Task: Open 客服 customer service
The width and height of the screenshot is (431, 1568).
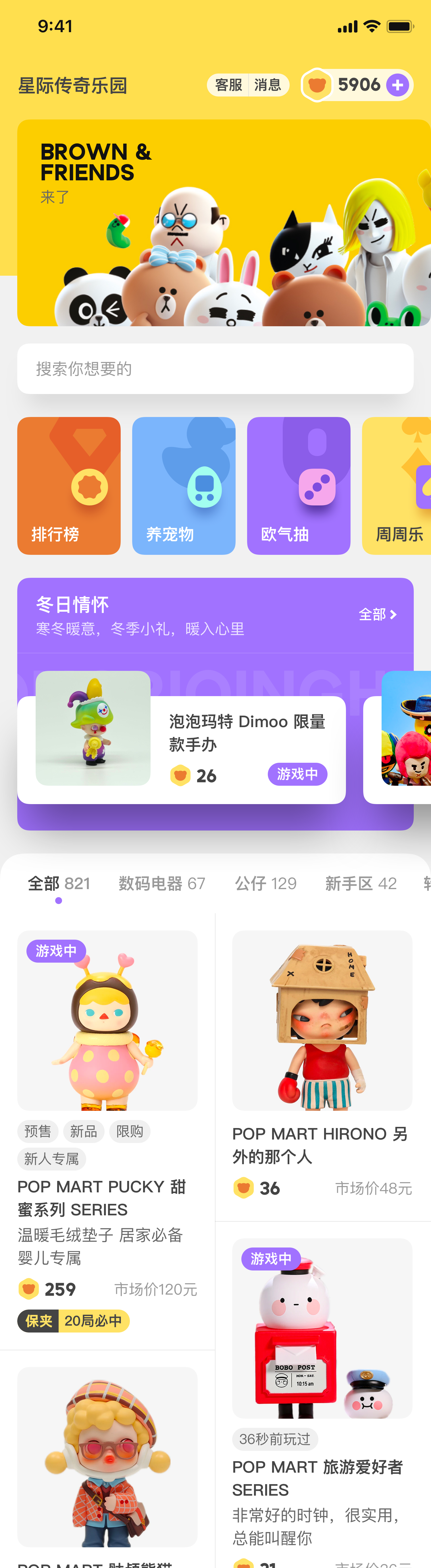Action: pos(229,85)
